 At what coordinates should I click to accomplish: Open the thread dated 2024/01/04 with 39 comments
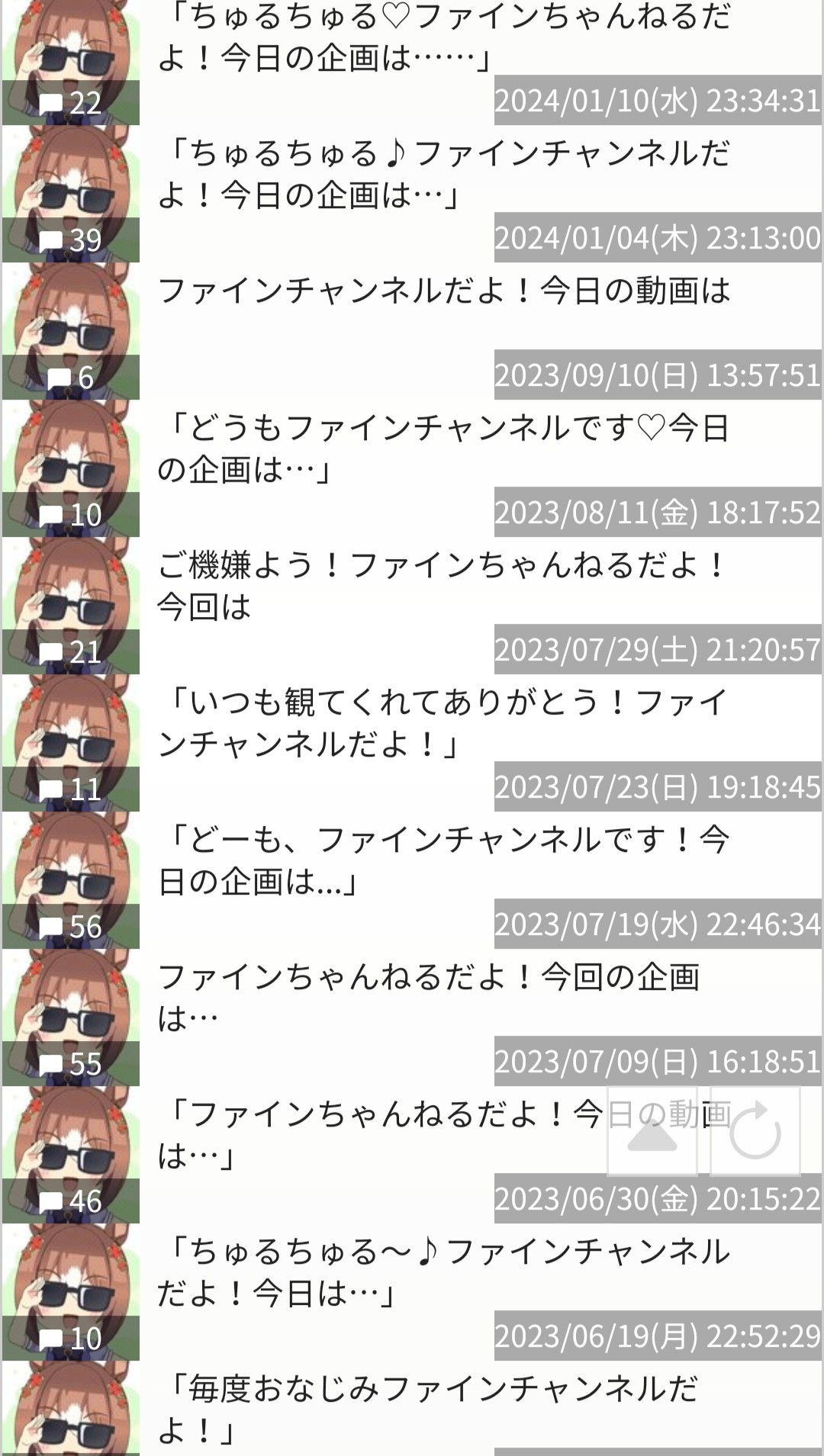443,175
